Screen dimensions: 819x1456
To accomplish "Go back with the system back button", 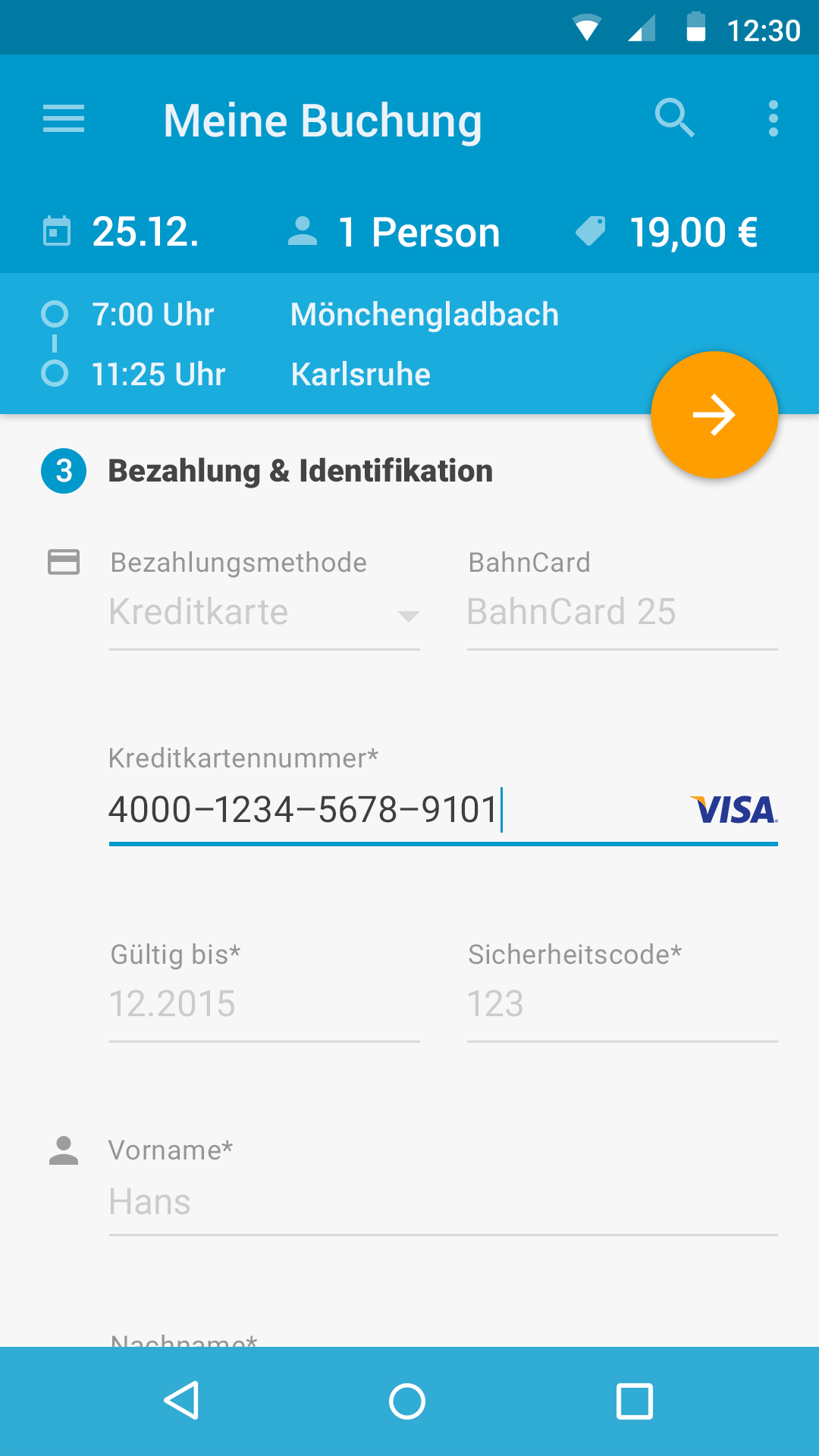I will [182, 1401].
